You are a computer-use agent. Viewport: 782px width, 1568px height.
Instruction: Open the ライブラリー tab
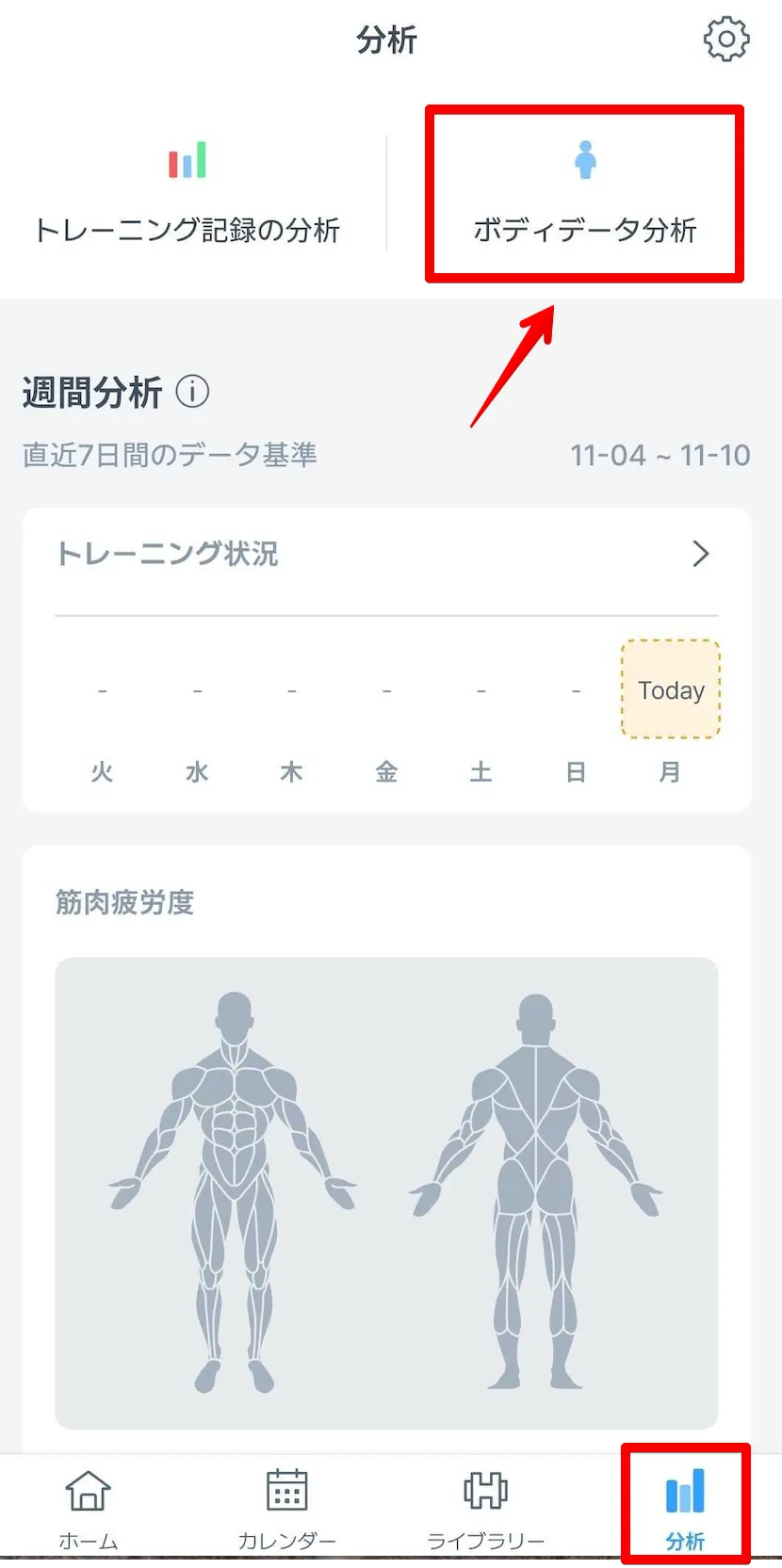click(486, 1508)
